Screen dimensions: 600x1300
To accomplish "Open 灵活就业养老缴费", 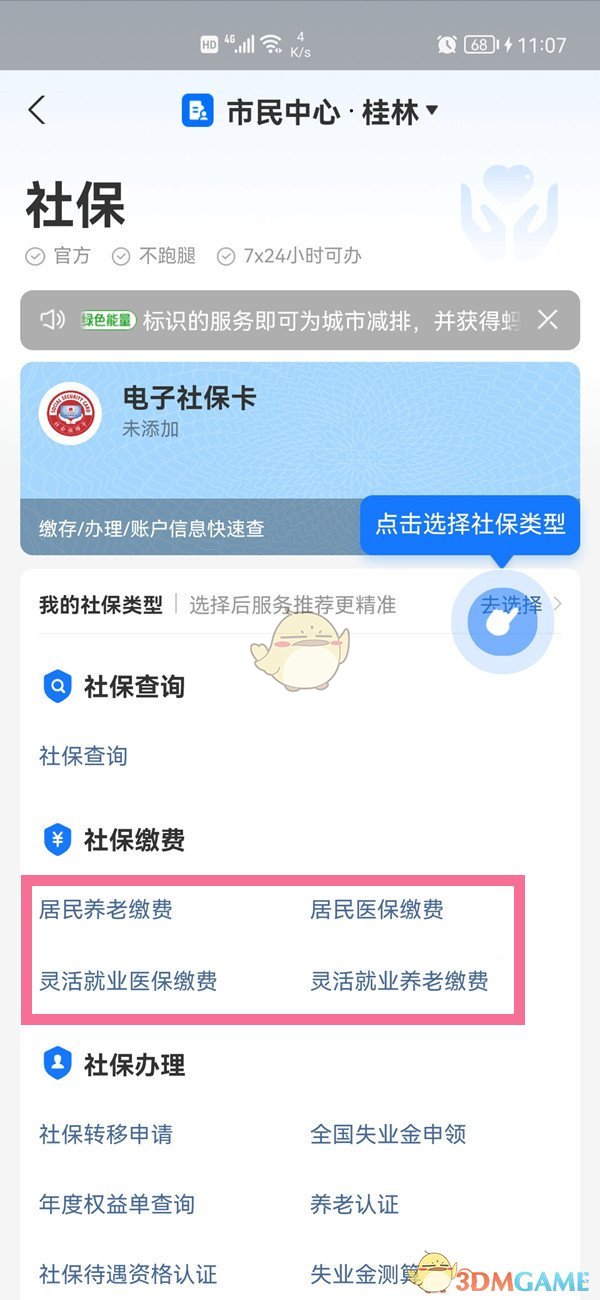I will click(399, 981).
